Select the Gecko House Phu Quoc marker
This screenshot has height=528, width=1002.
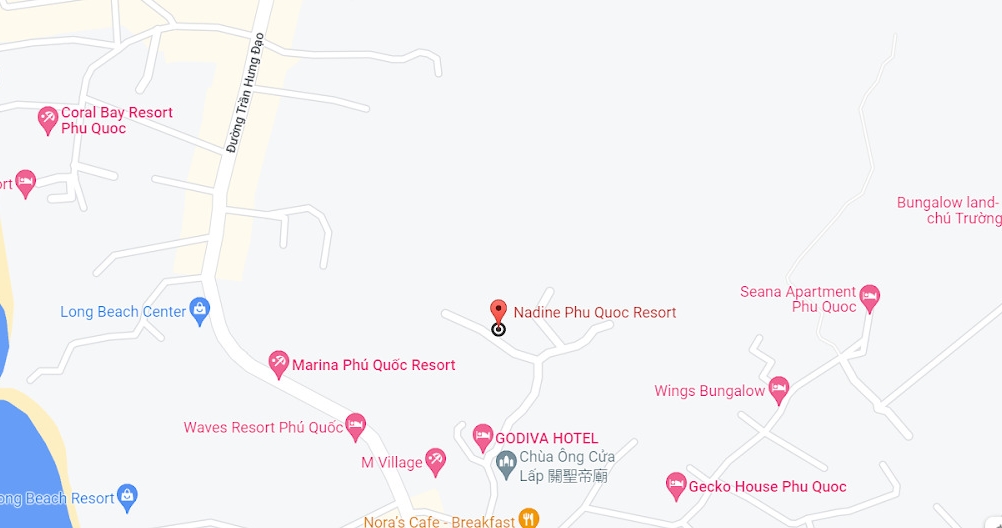[676, 486]
